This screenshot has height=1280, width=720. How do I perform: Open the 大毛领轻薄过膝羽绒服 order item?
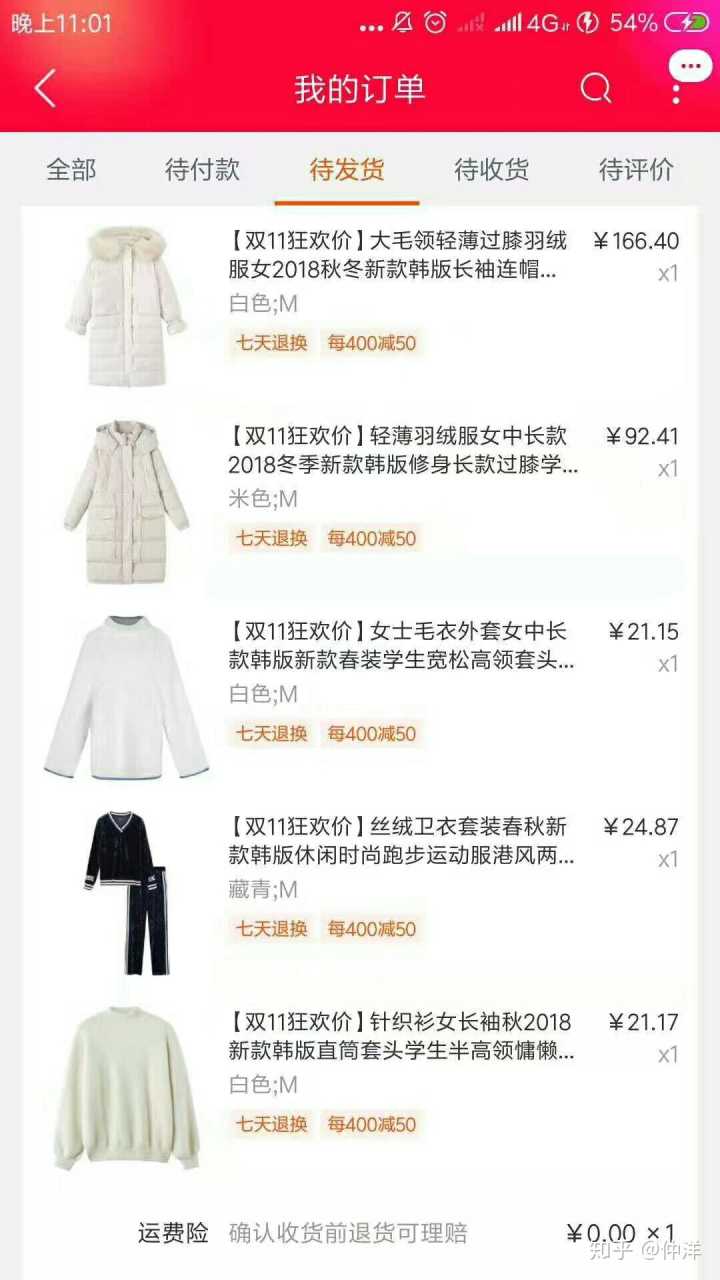(x=398, y=256)
